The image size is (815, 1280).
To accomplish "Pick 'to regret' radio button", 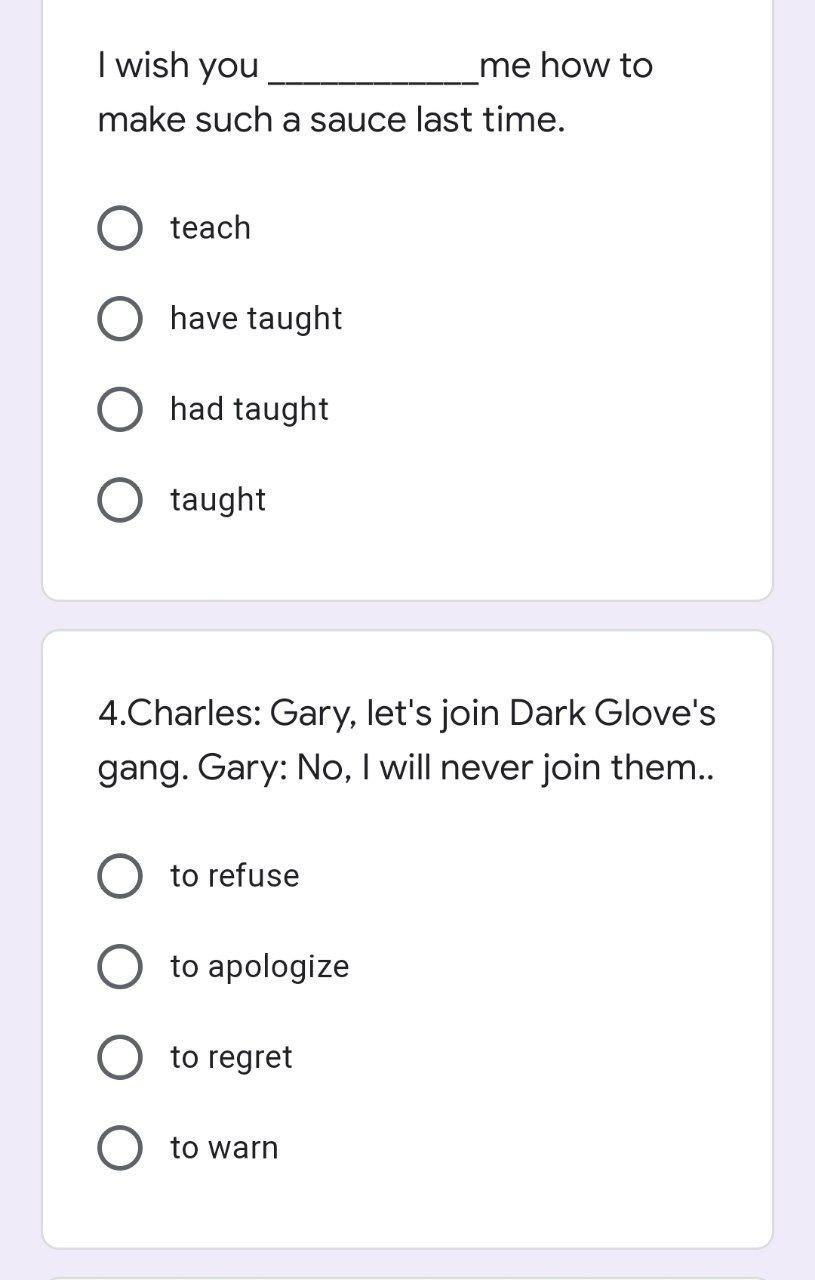I will point(120,1058).
